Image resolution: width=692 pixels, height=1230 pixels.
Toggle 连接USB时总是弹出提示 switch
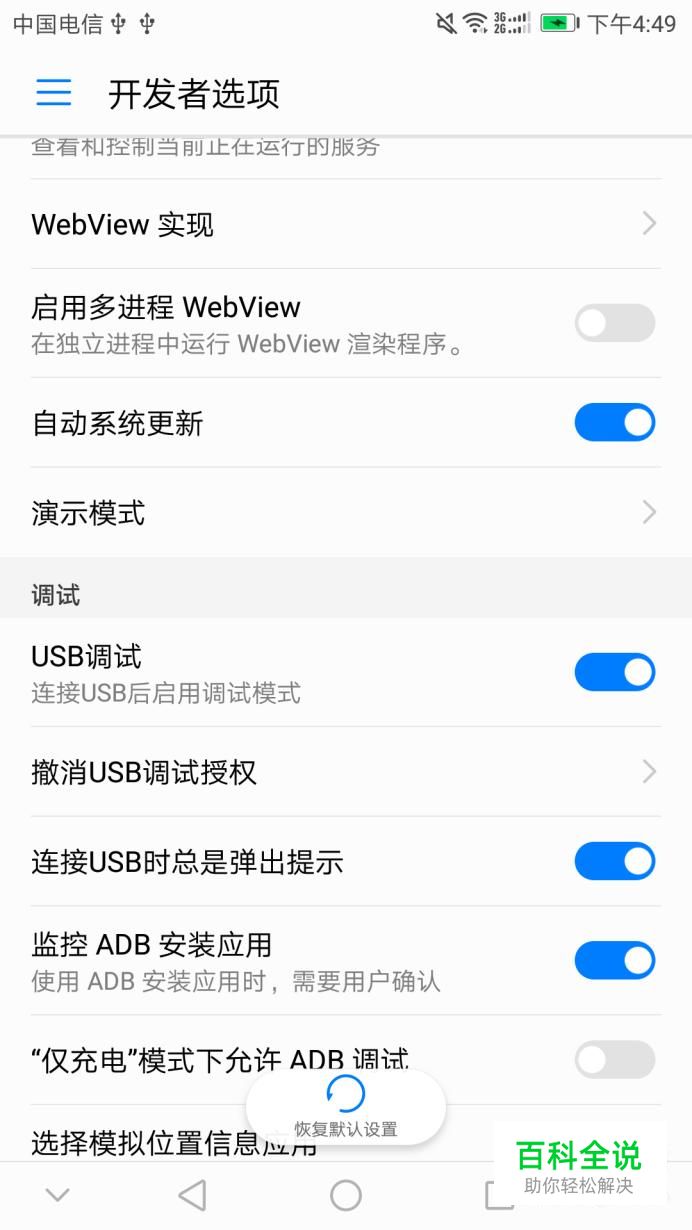(614, 861)
